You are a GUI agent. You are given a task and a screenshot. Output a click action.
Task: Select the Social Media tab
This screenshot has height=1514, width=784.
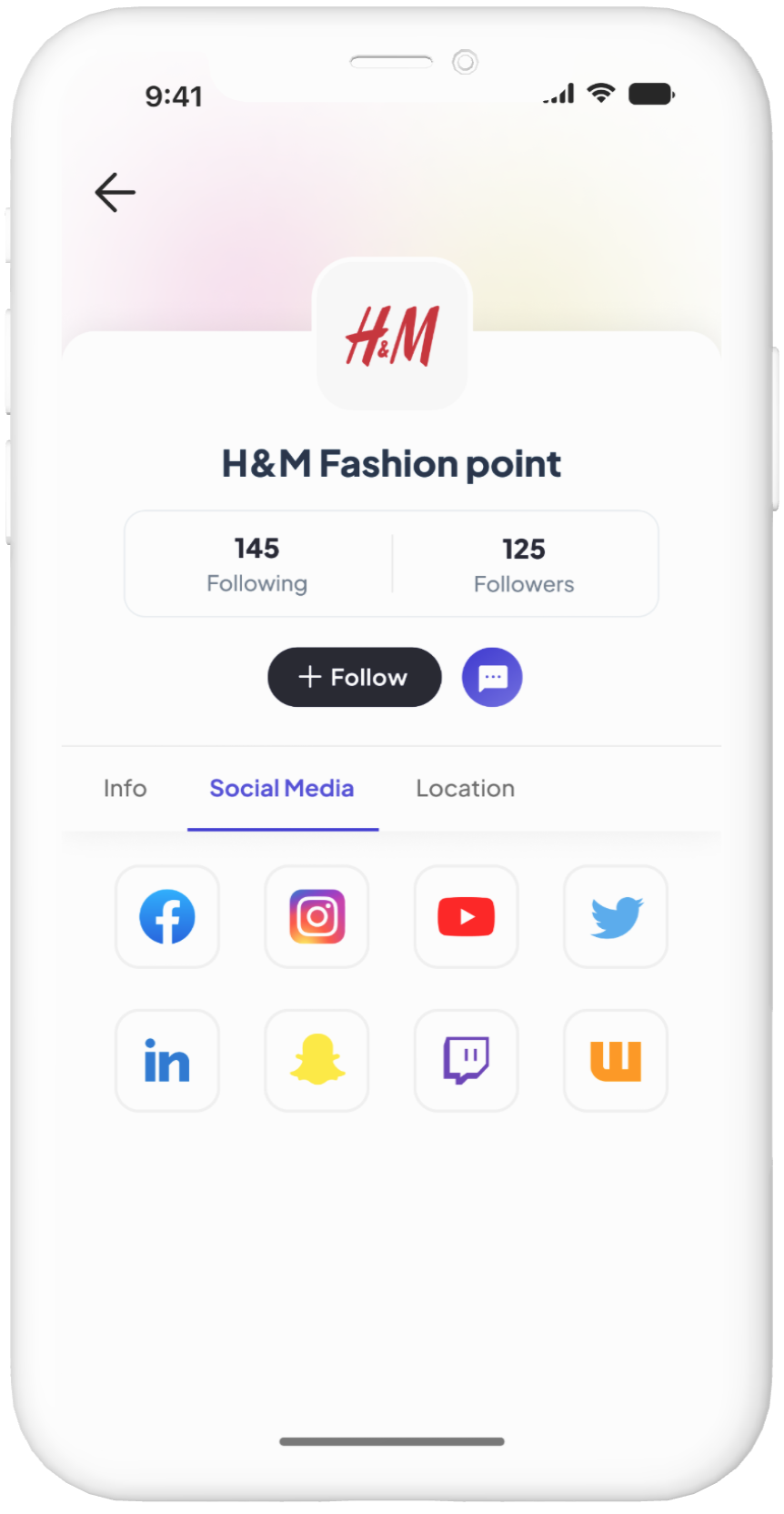(x=282, y=788)
